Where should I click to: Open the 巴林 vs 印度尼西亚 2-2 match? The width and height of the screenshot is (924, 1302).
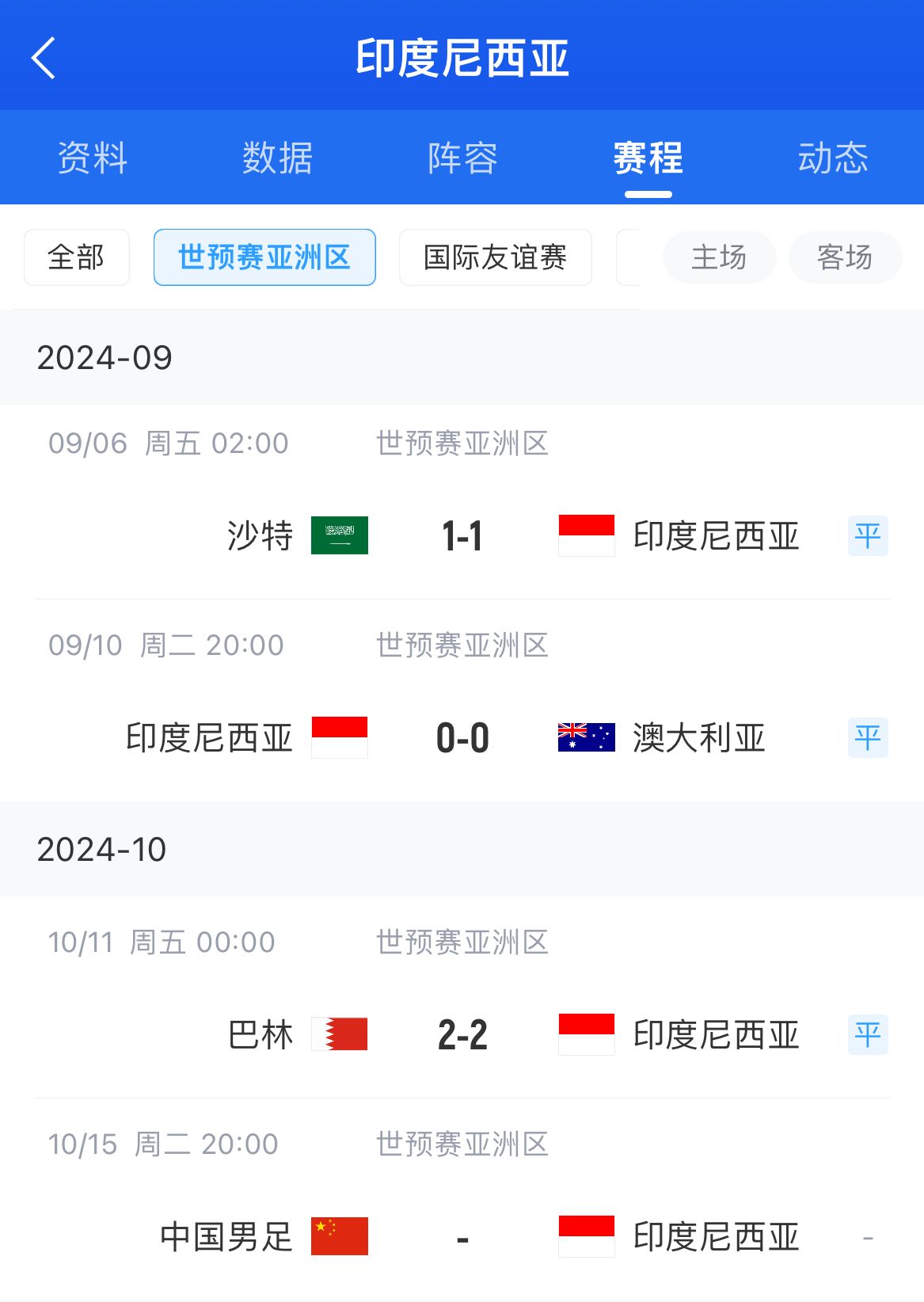tap(462, 1035)
